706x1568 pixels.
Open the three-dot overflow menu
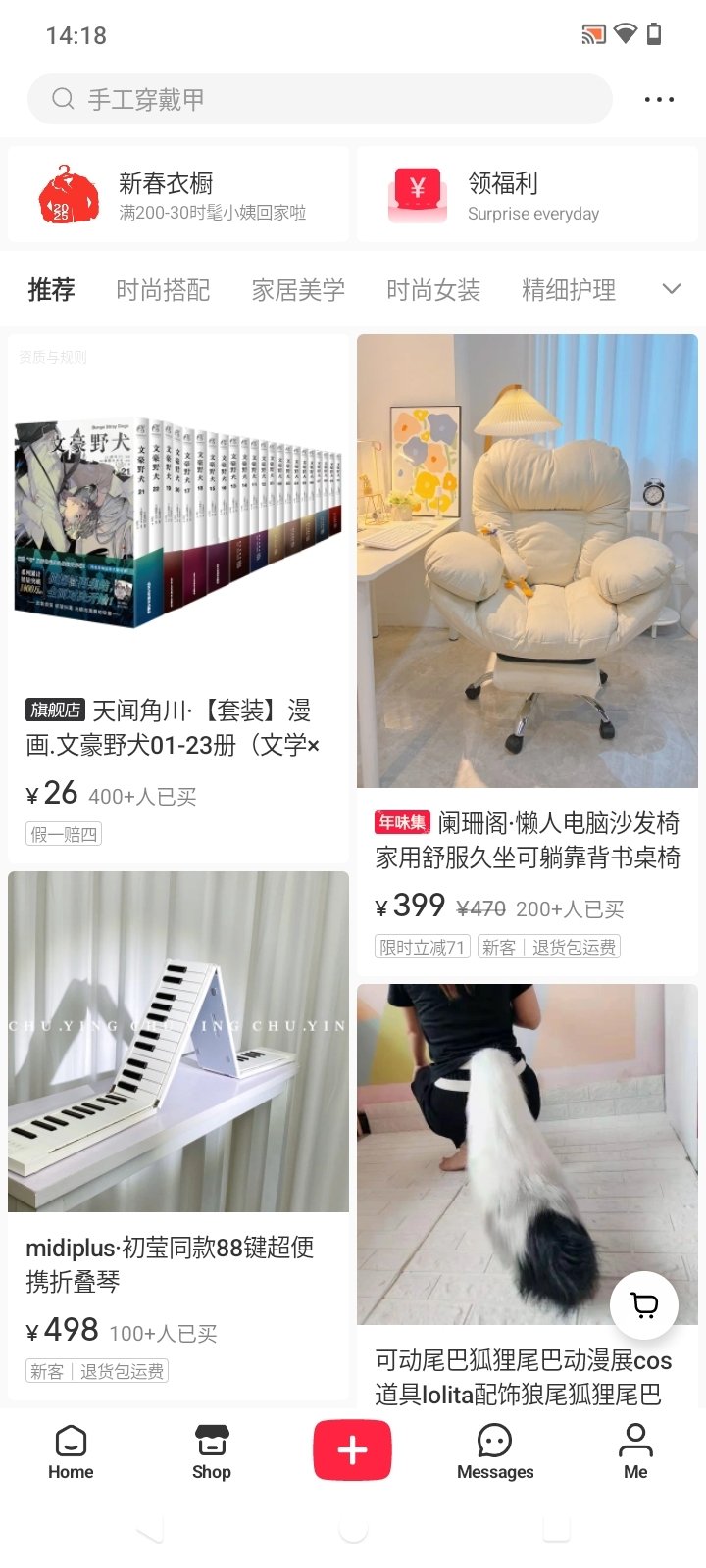(659, 99)
